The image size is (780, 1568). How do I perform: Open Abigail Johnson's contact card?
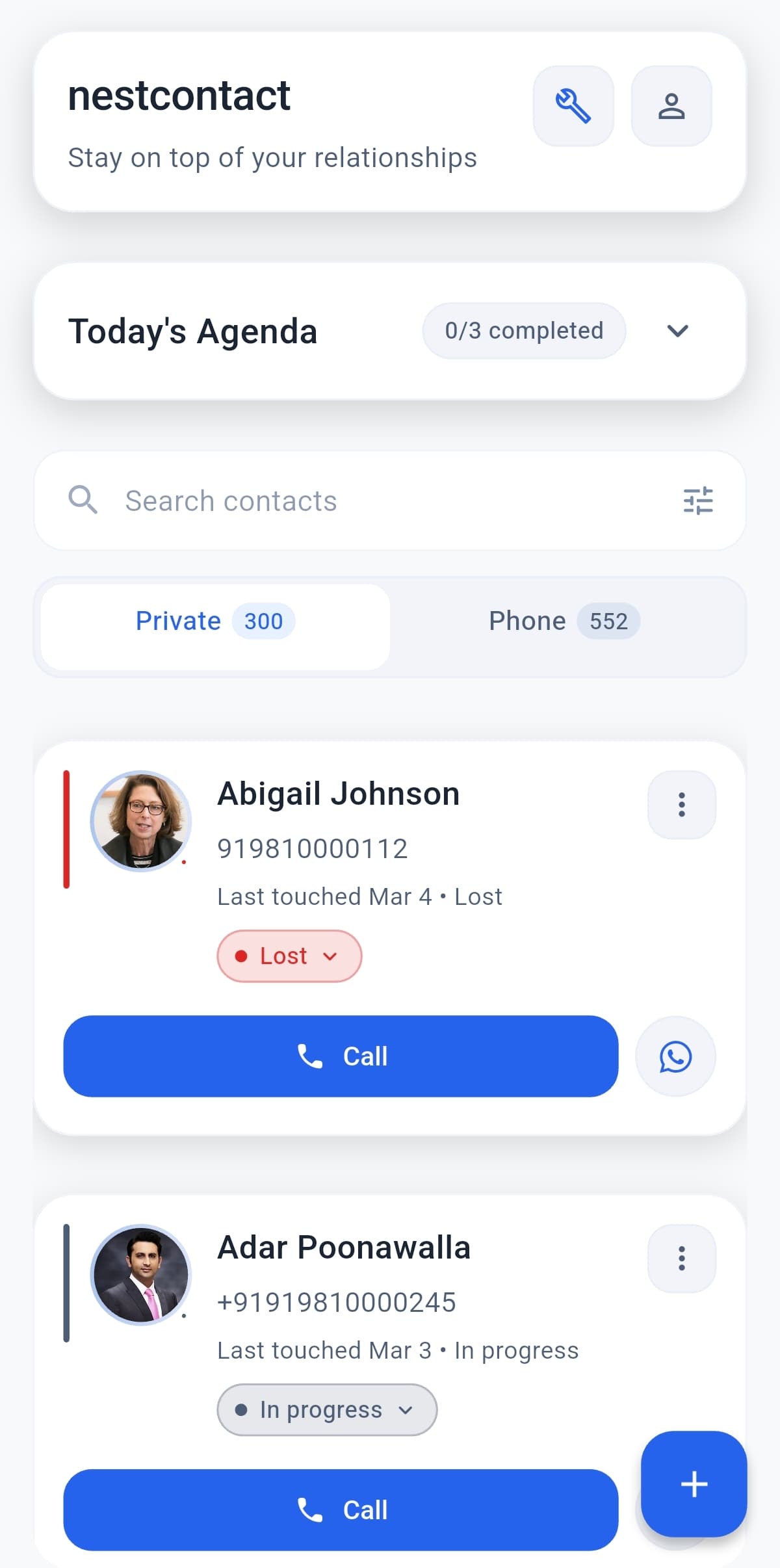click(x=338, y=794)
